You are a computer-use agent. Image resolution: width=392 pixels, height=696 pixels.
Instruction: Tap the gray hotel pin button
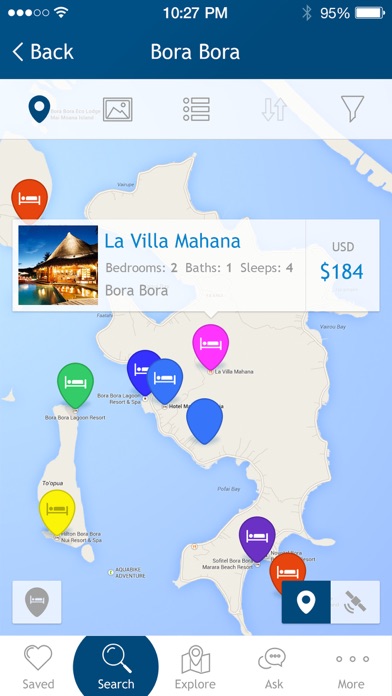[x=37, y=602]
